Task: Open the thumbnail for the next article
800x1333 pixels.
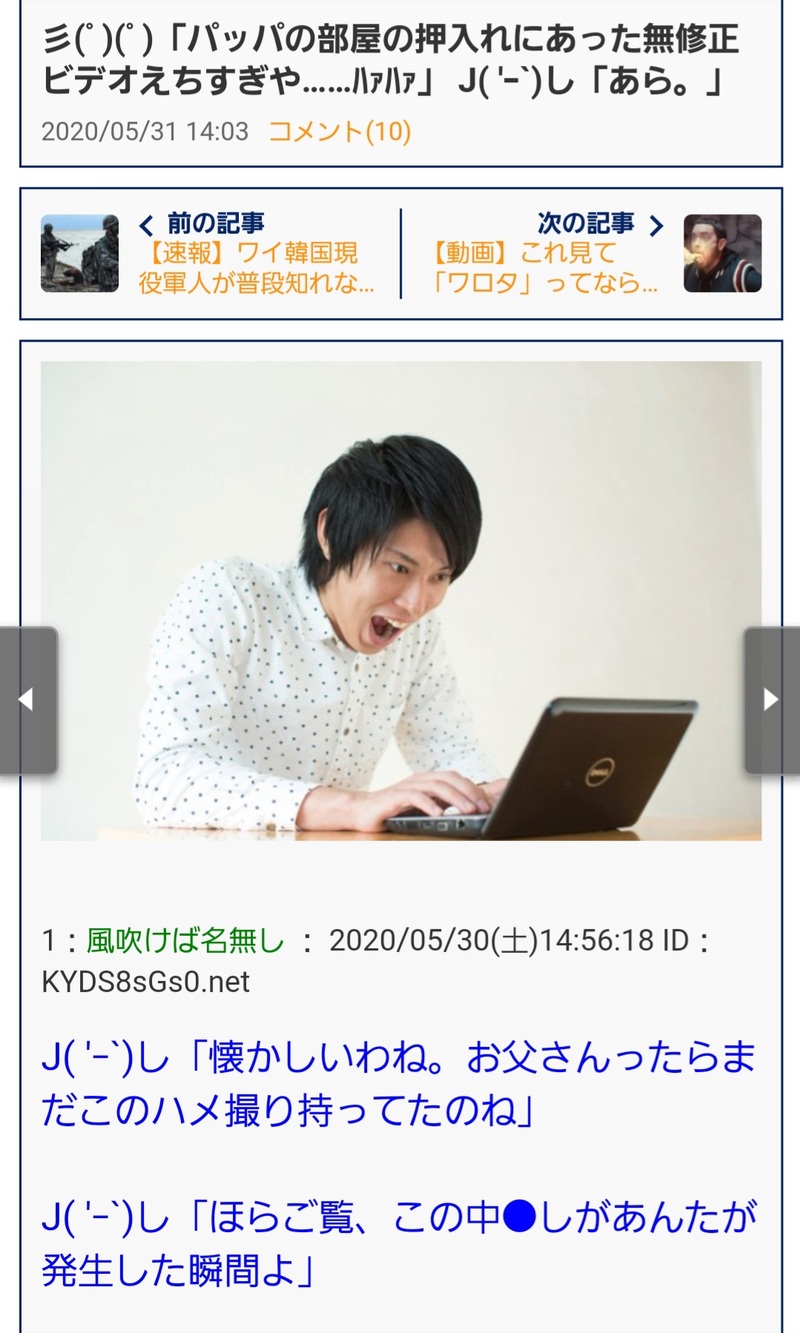Action: (722, 253)
